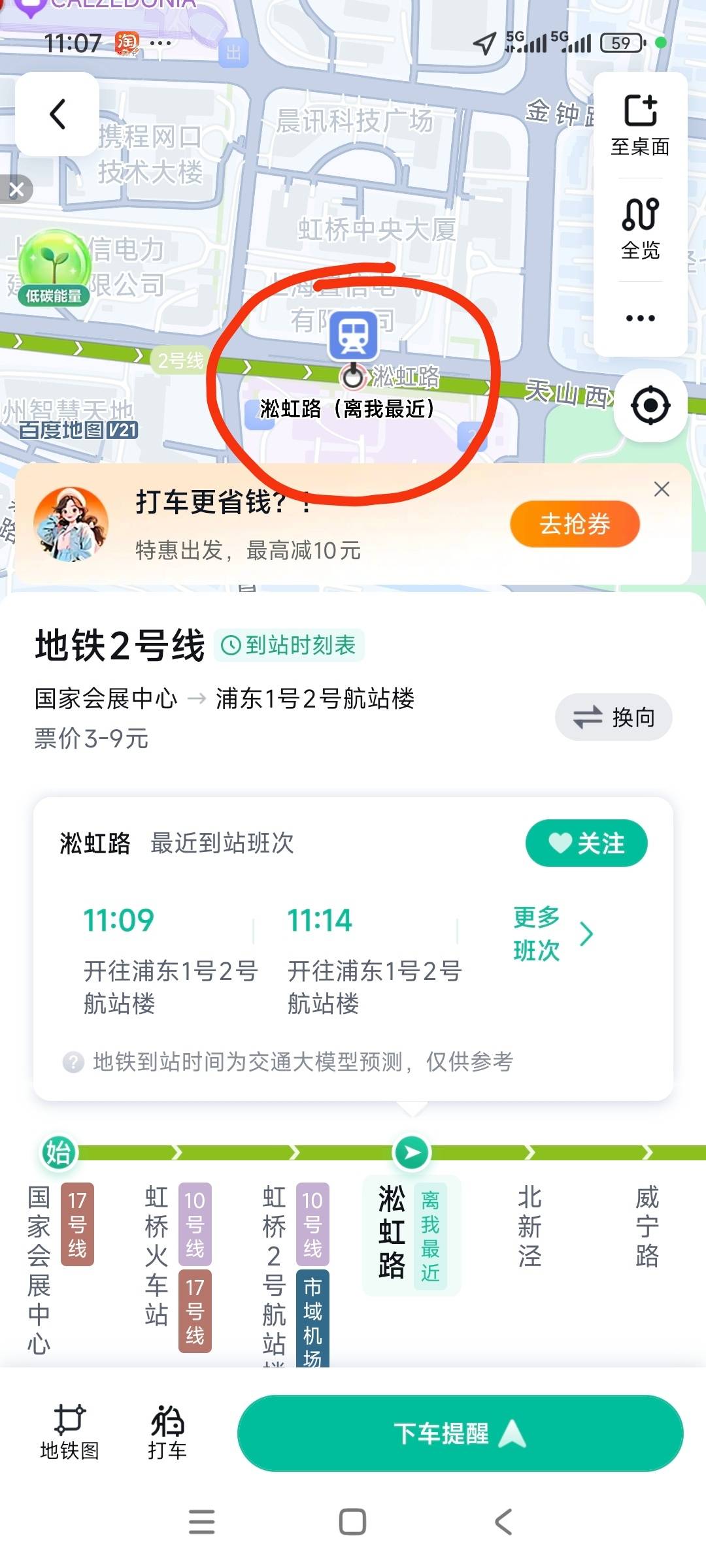Open 到站时刻表 timetable
The height and width of the screenshot is (1568, 706).
coord(290,645)
